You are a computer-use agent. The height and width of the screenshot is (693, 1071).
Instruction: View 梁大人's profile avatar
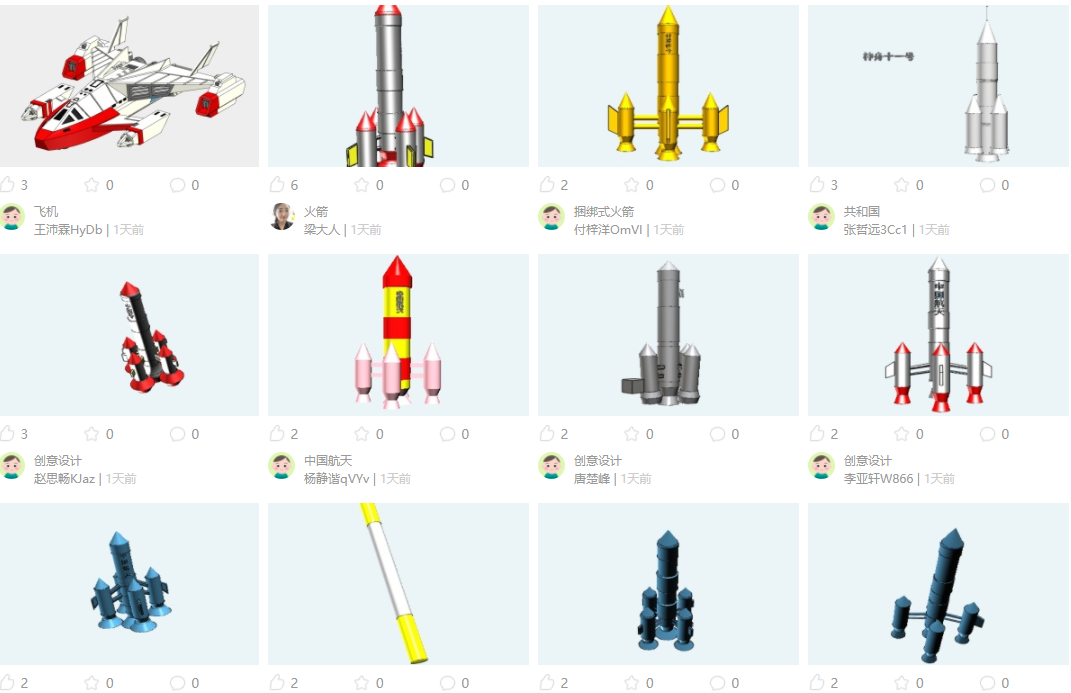pos(282,217)
